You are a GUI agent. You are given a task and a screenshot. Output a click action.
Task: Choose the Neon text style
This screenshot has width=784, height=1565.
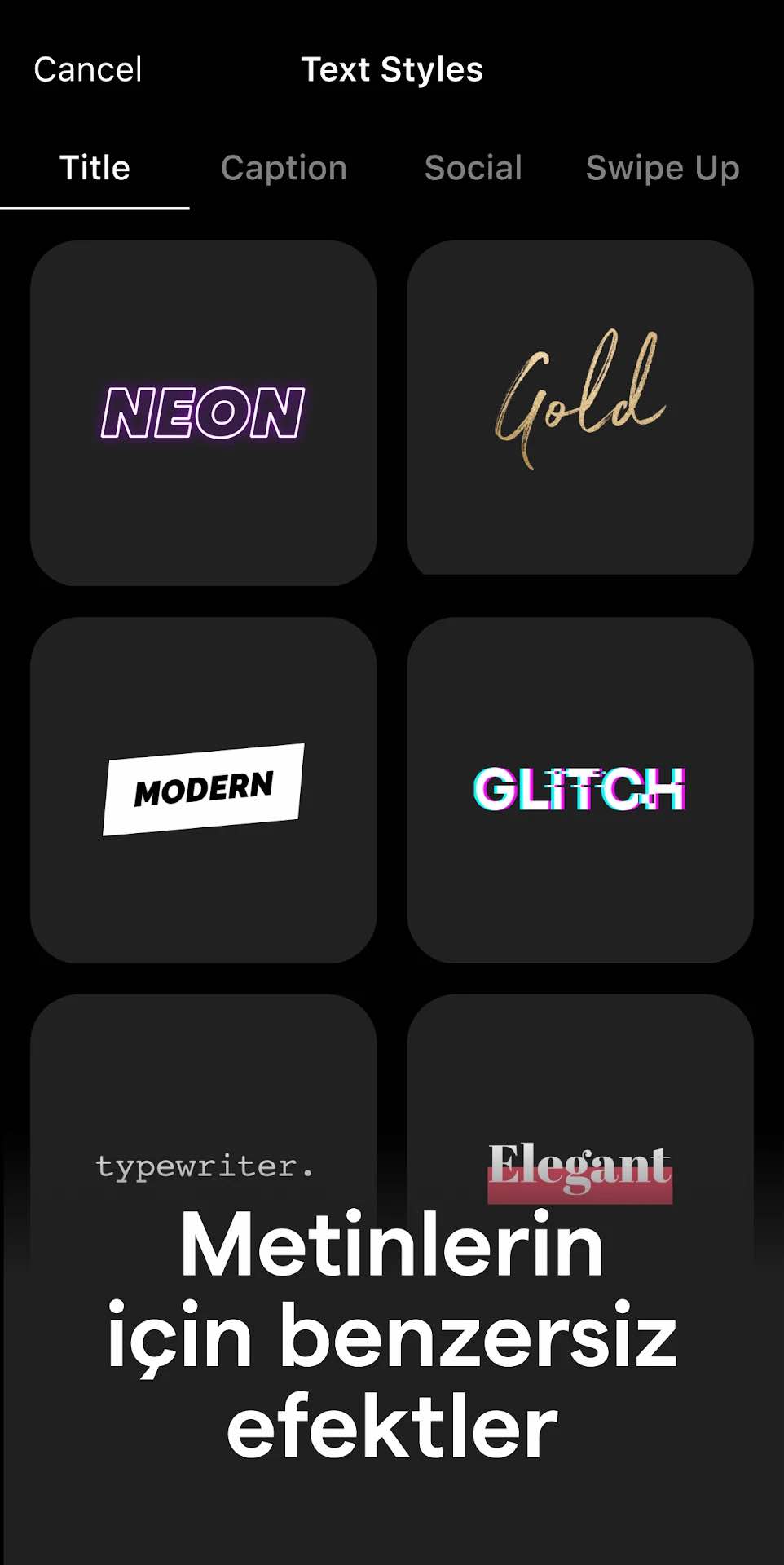click(x=204, y=412)
